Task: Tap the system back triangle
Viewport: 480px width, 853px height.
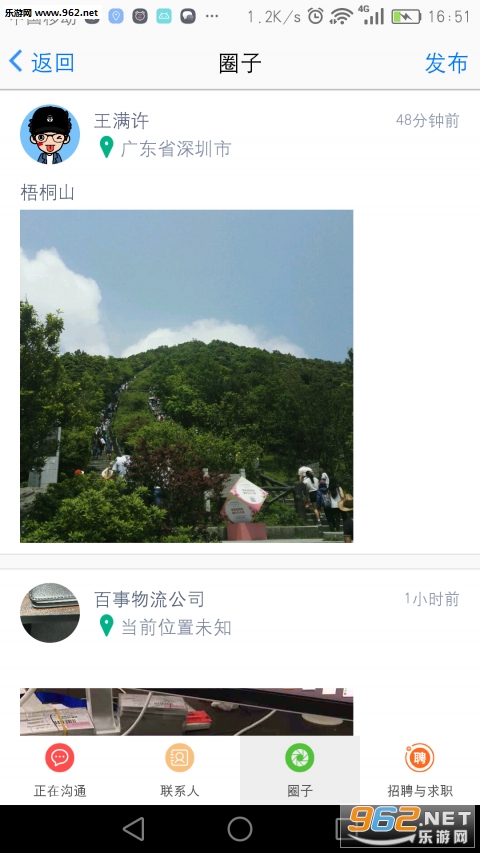Action: [134, 829]
